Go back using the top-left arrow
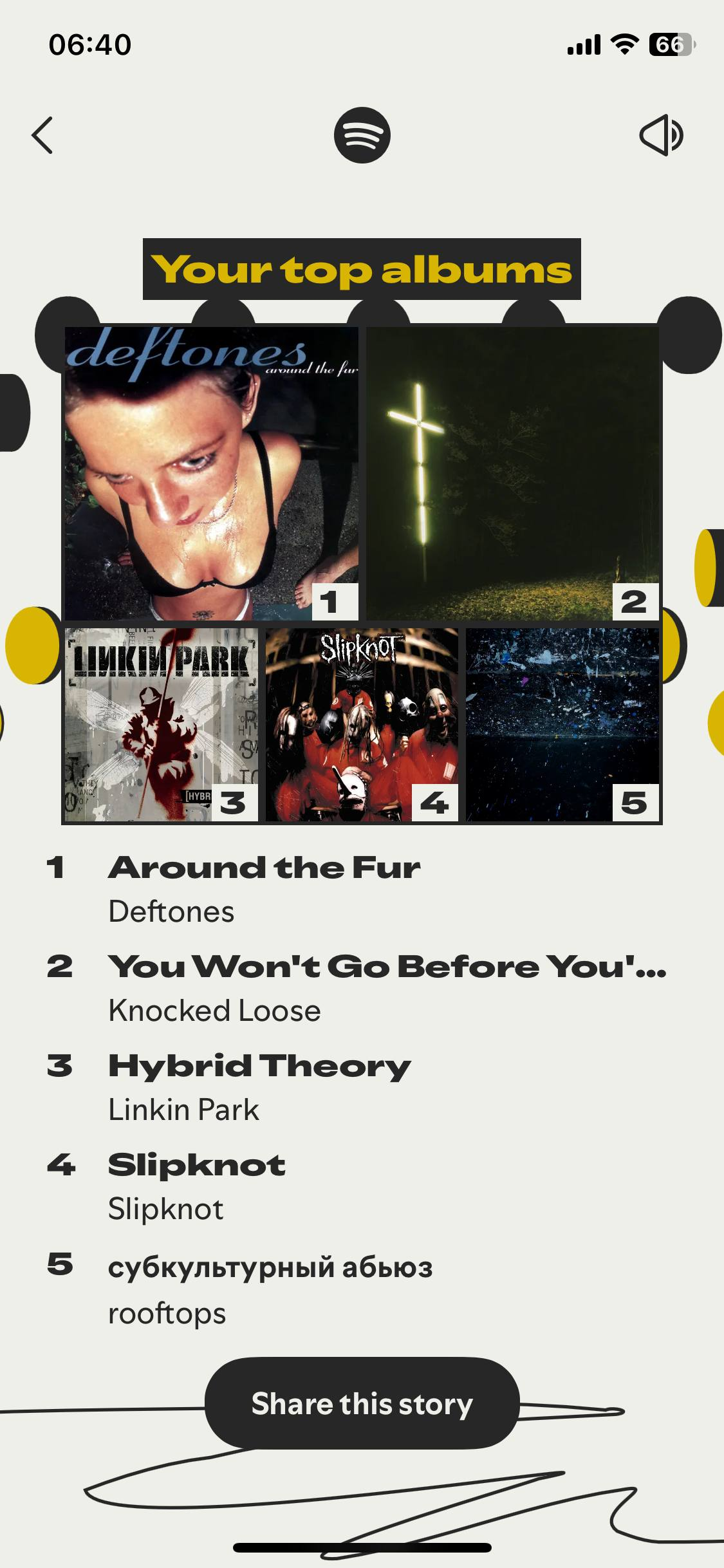 pos(42,135)
